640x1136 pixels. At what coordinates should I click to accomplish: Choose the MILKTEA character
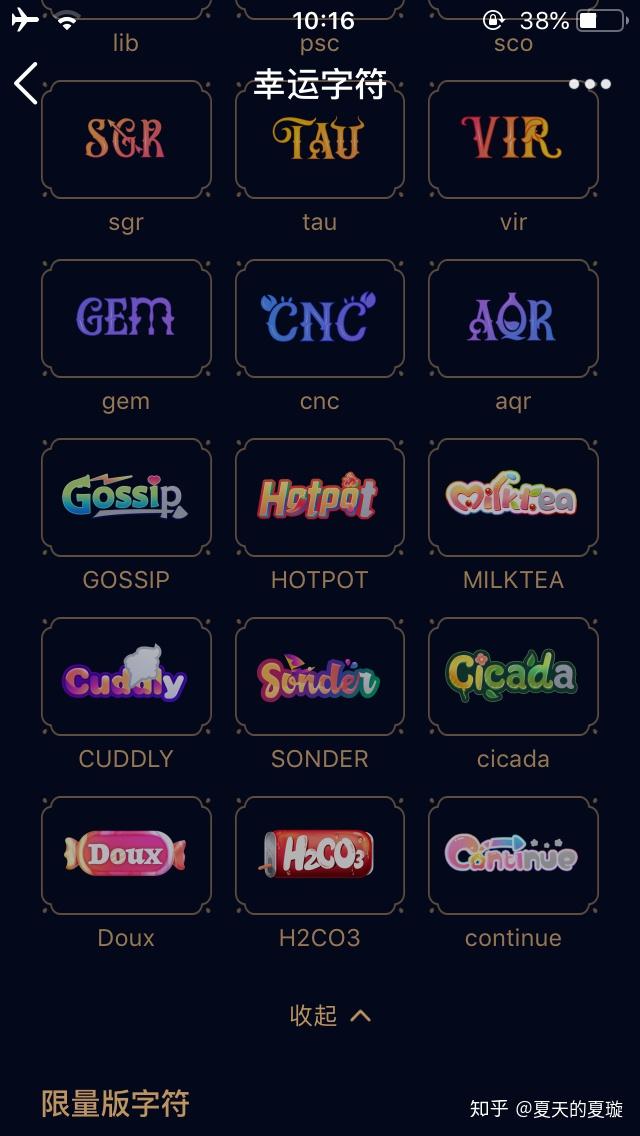point(513,497)
